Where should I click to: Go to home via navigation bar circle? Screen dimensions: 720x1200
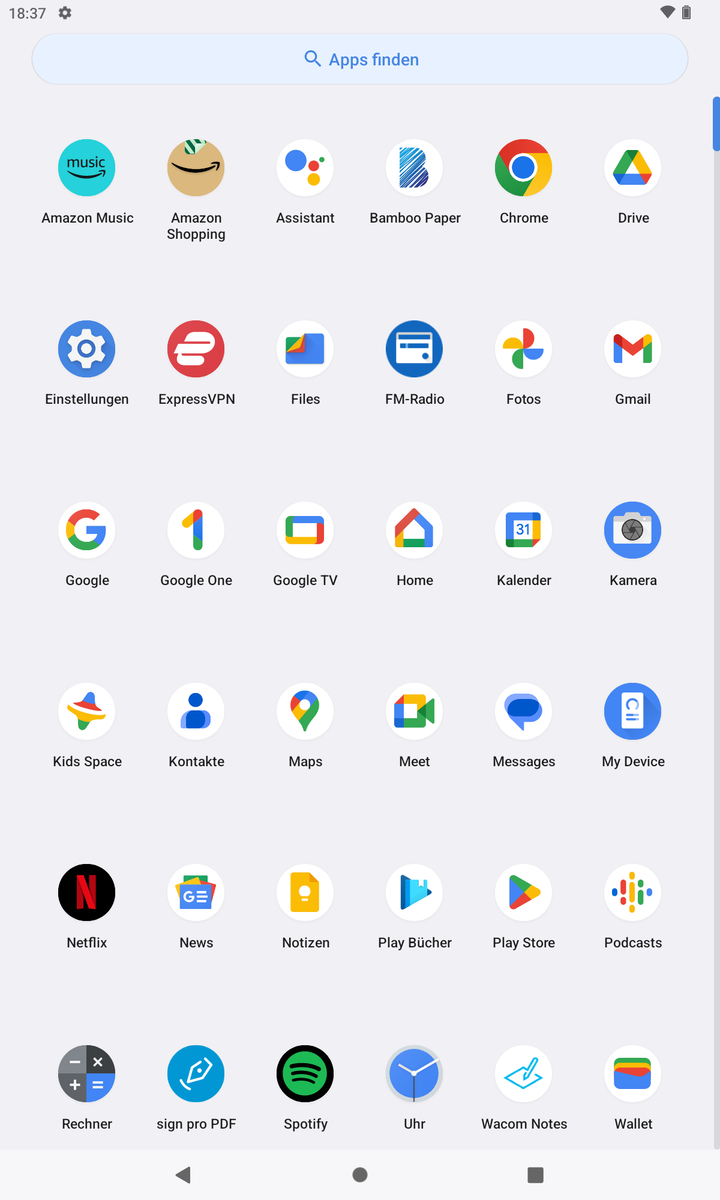pos(360,1175)
